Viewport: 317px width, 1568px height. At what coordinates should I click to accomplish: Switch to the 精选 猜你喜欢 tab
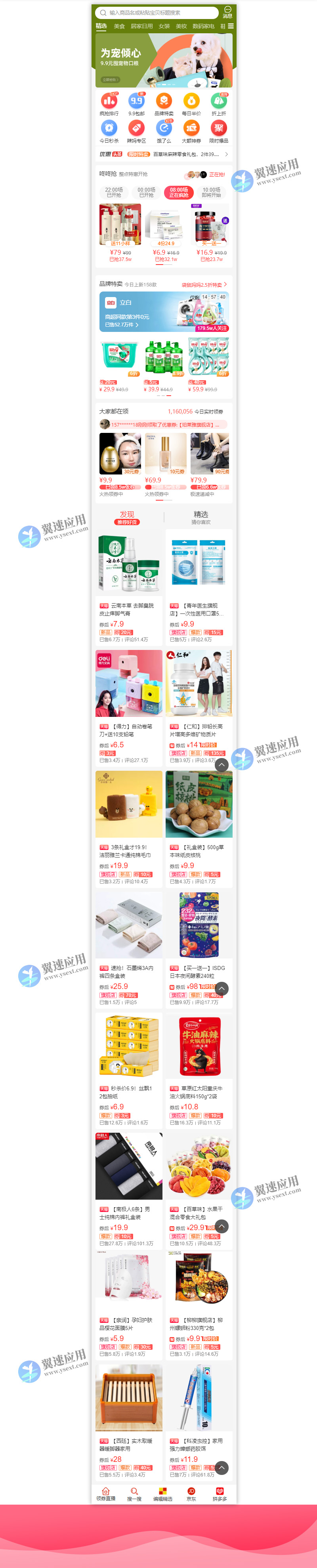[201, 517]
